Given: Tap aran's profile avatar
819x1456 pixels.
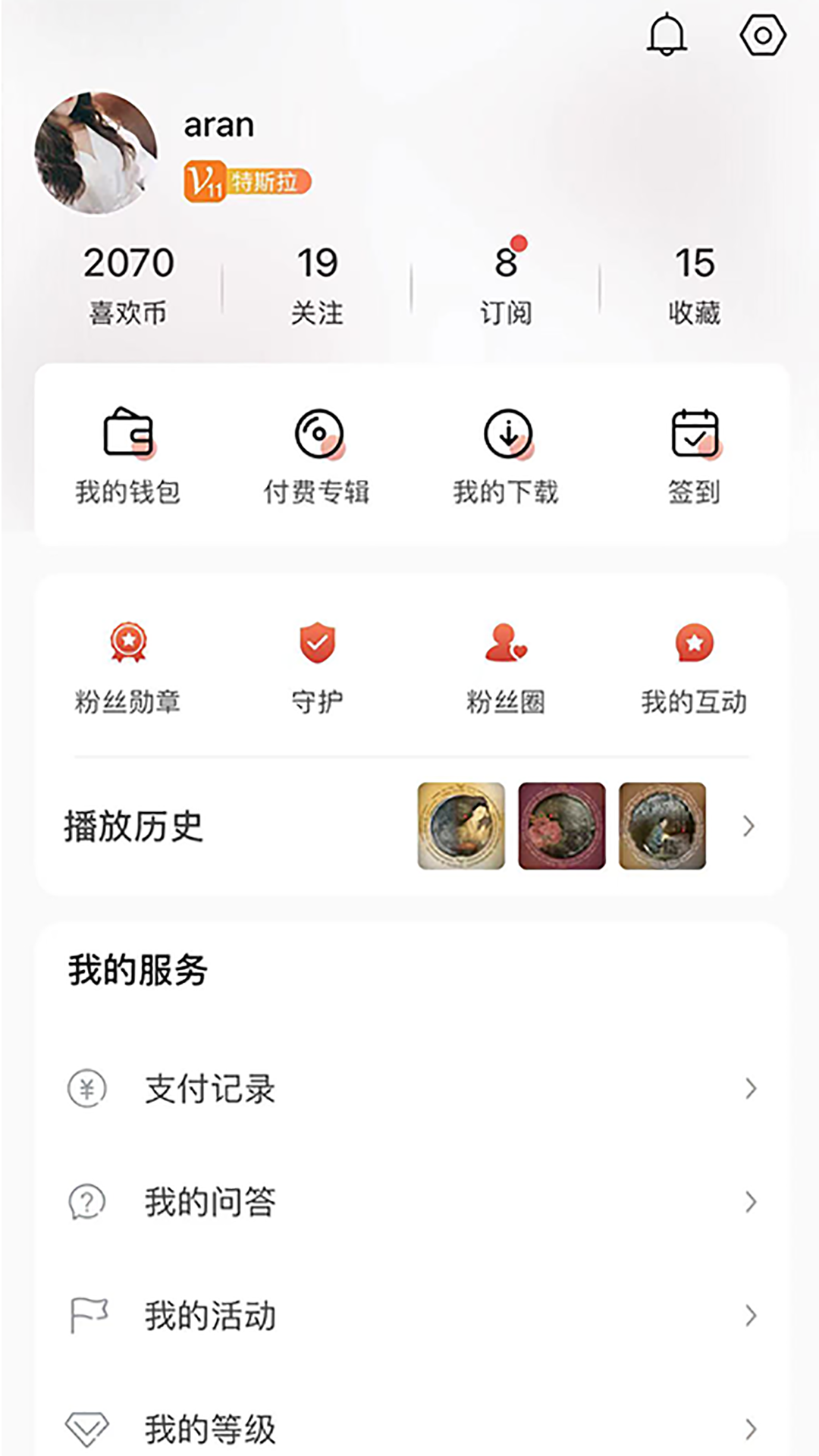Looking at the screenshot, I should 96,152.
